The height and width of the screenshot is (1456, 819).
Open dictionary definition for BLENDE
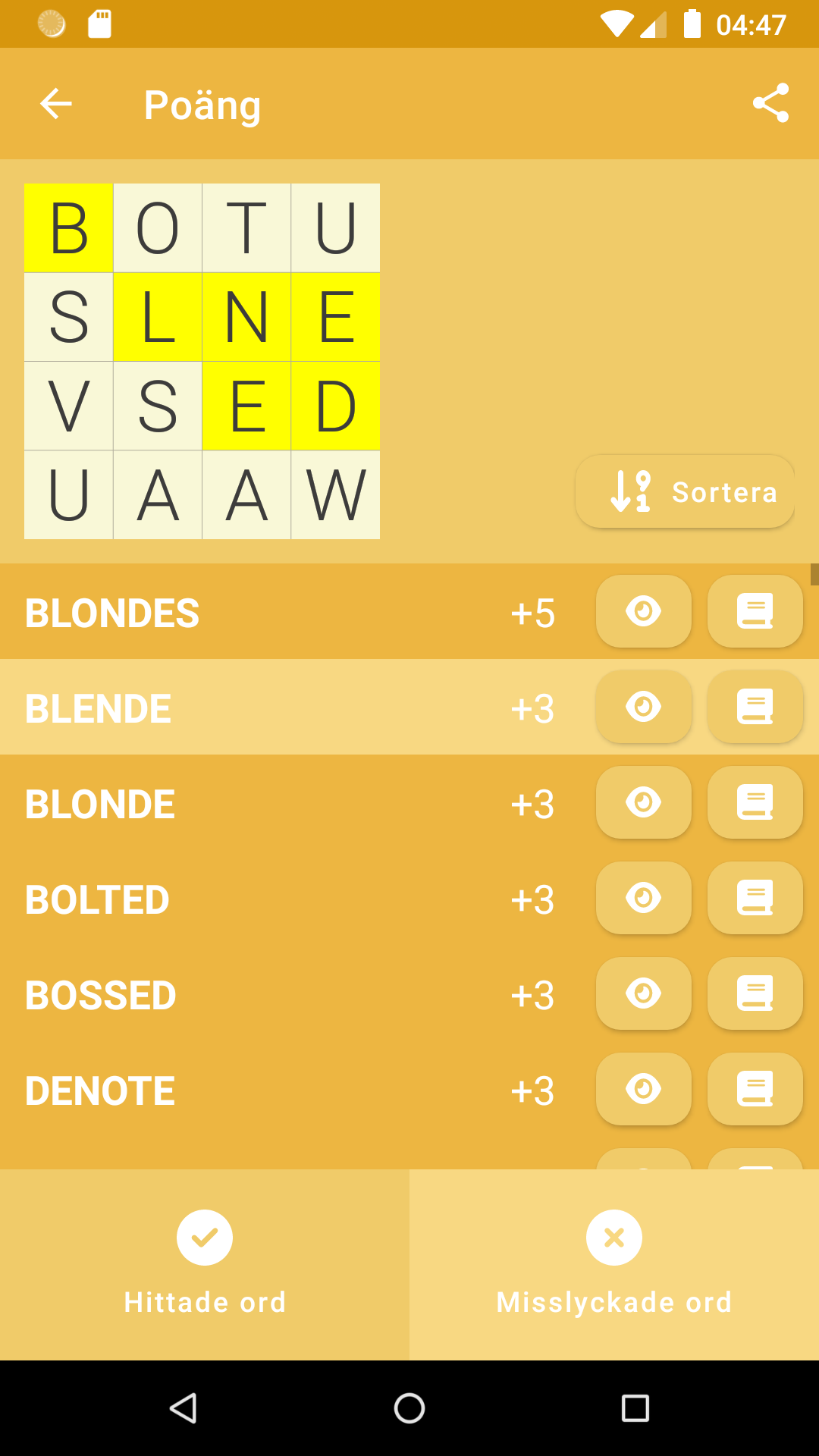[x=755, y=708]
